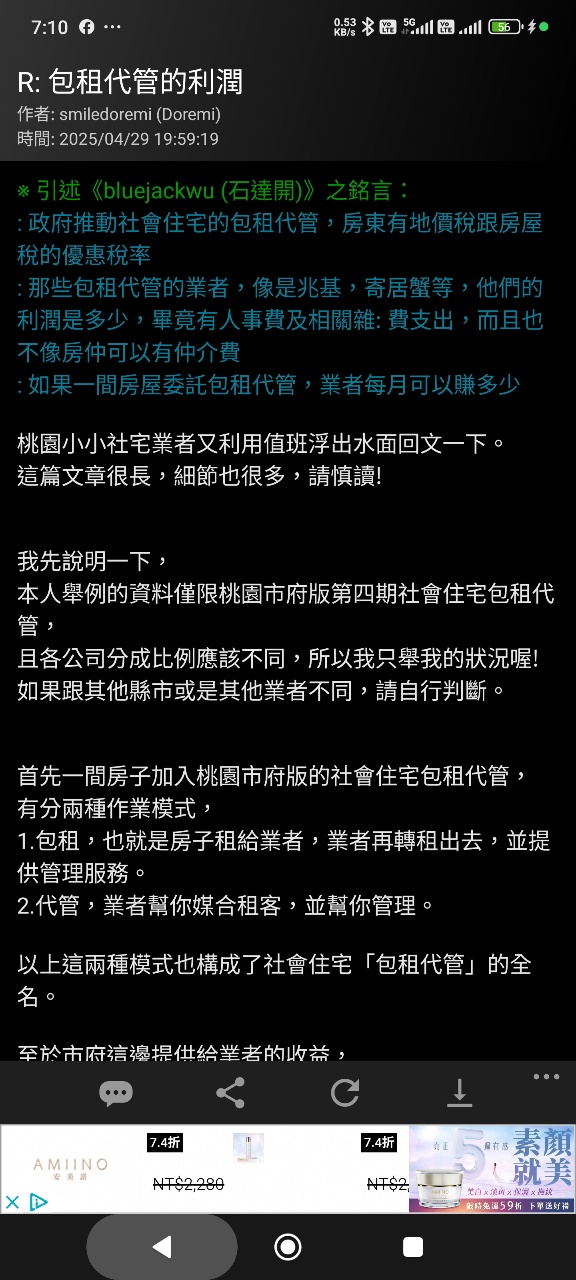Share this article
This screenshot has height=1280, width=576.
click(231, 1093)
